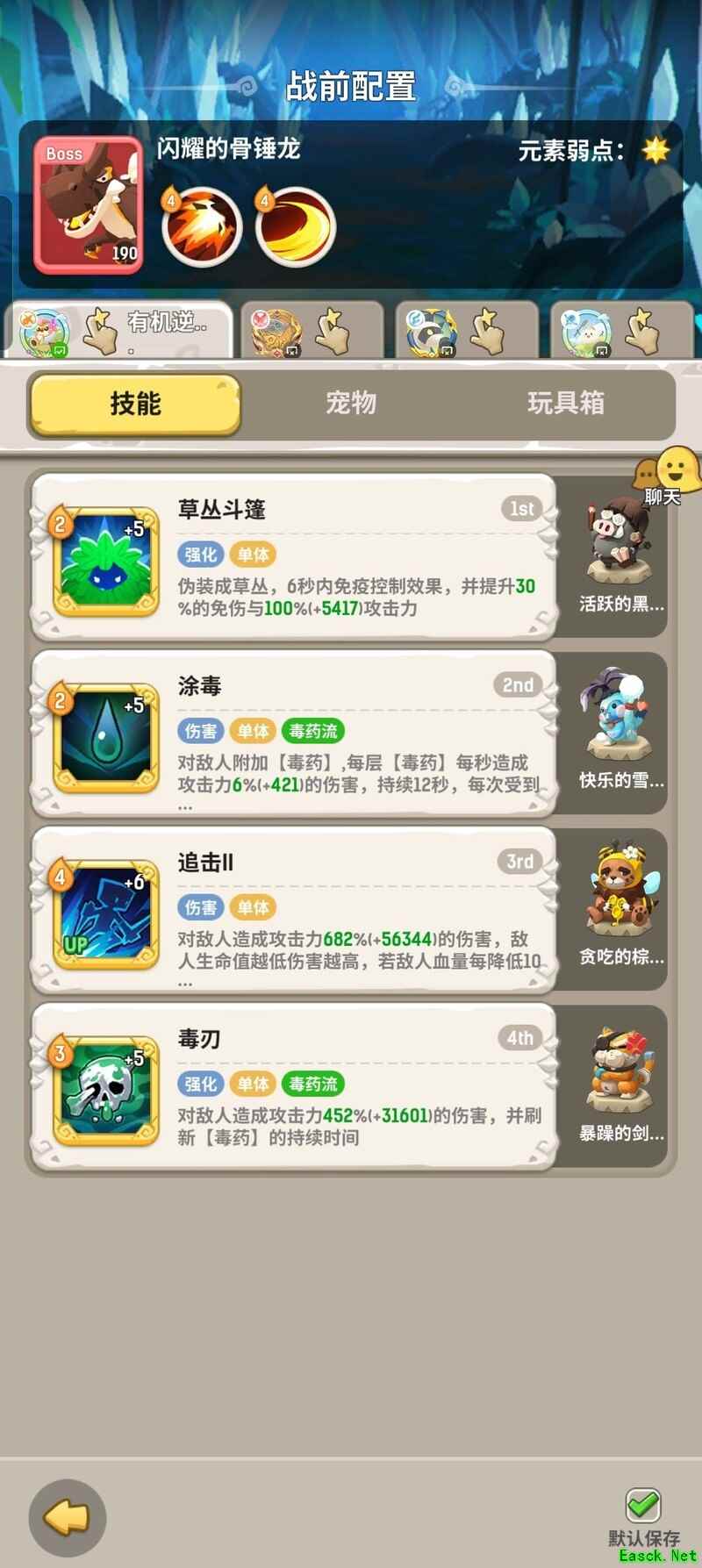The image size is (702, 1568).
Task: Open the 追击II skill card
Action: (294, 910)
